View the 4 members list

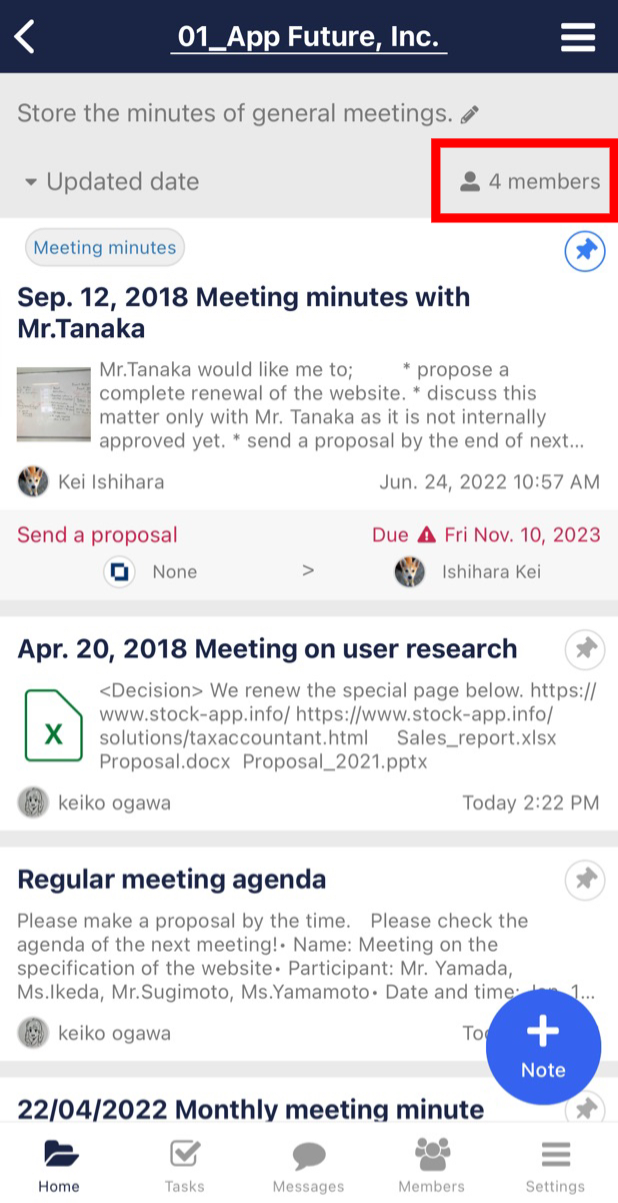(530, 182)
